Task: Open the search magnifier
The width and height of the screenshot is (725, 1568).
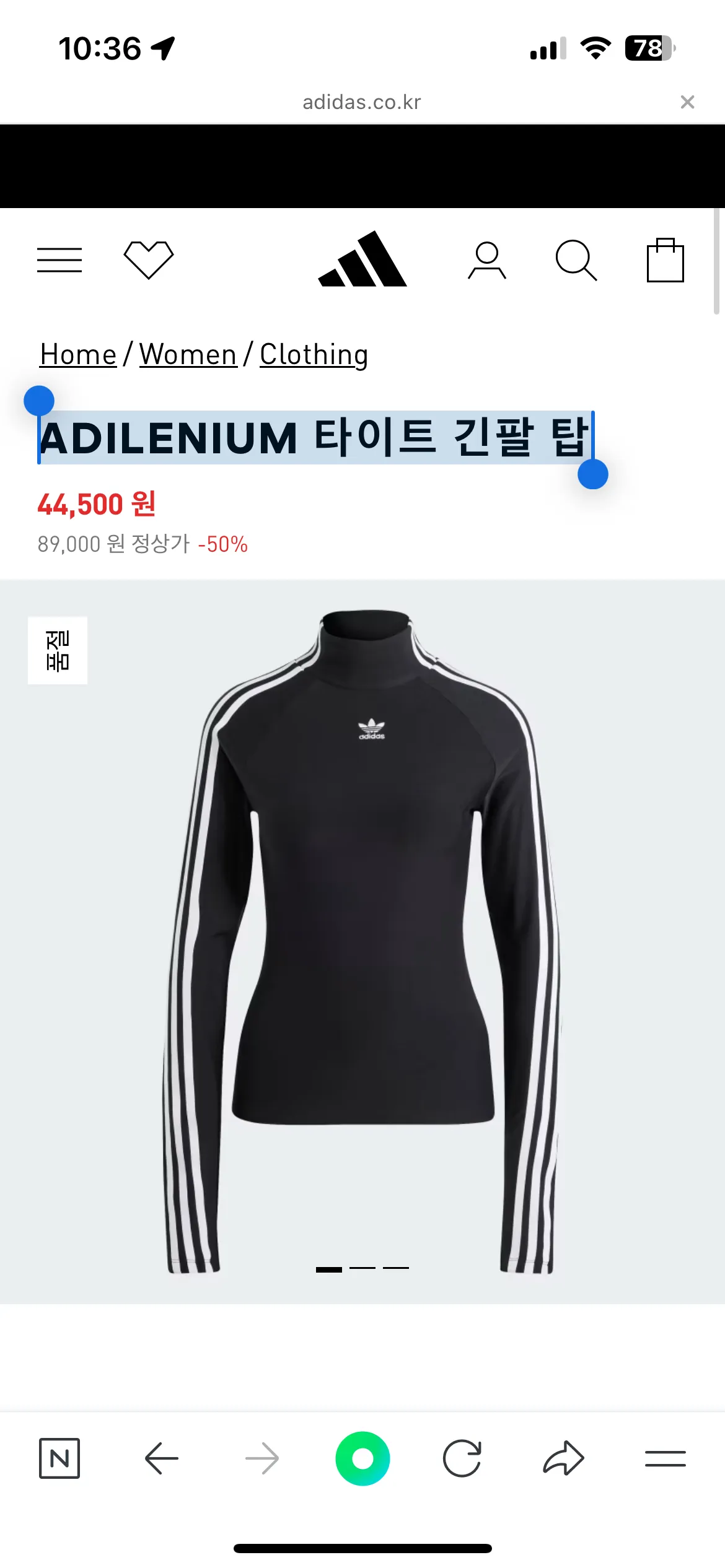Action: tap(576, 261)
